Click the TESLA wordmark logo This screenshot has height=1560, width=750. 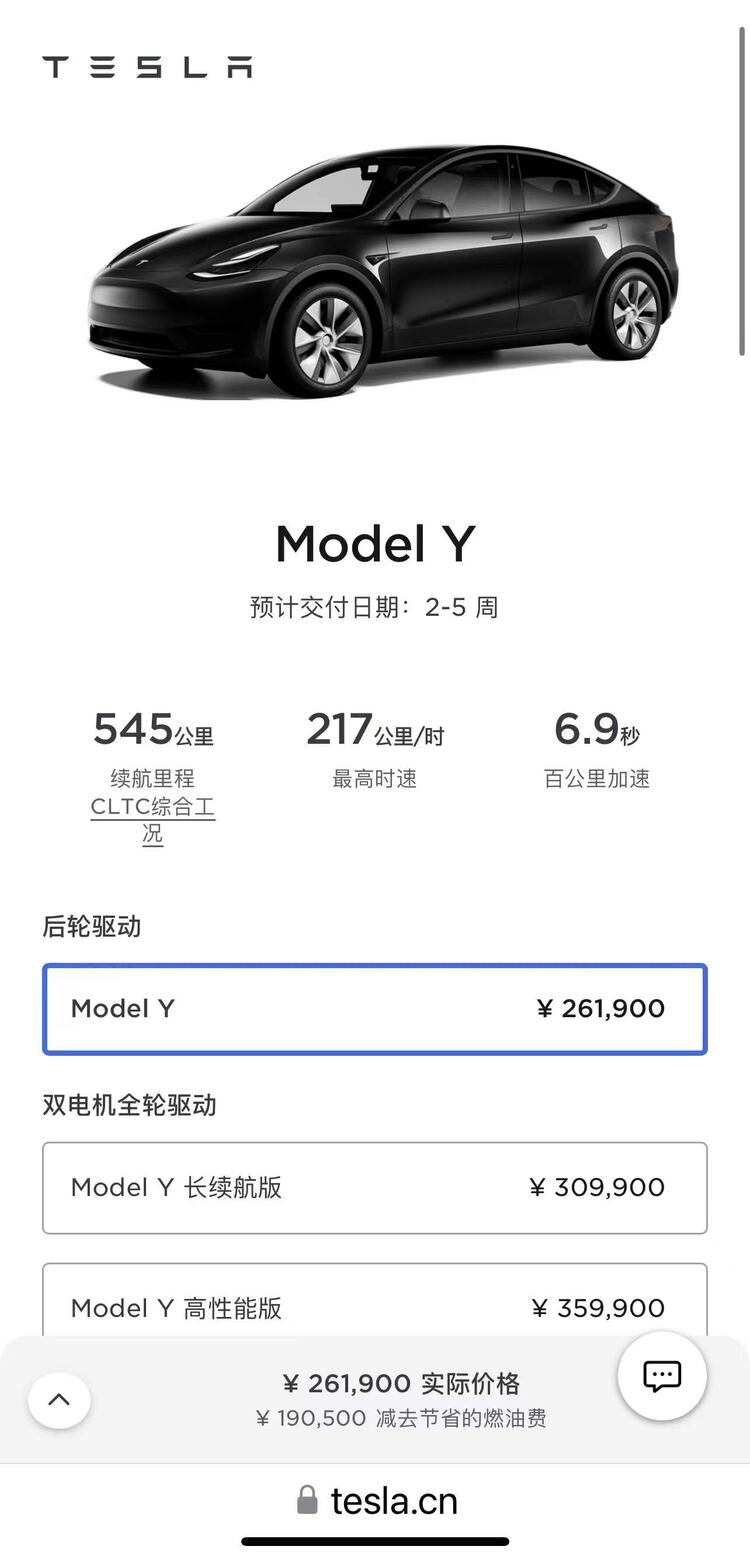146,66
